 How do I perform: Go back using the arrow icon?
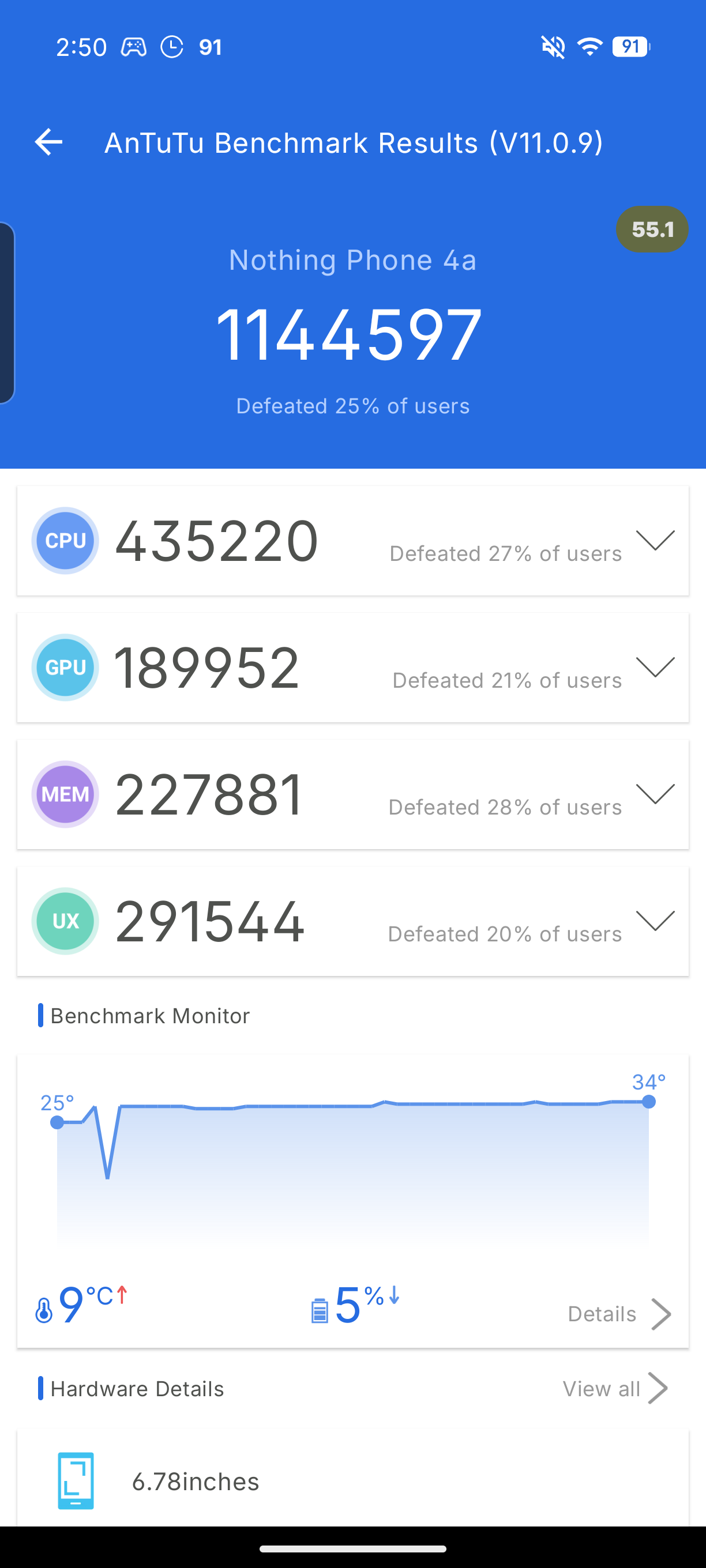click(48, 142)
